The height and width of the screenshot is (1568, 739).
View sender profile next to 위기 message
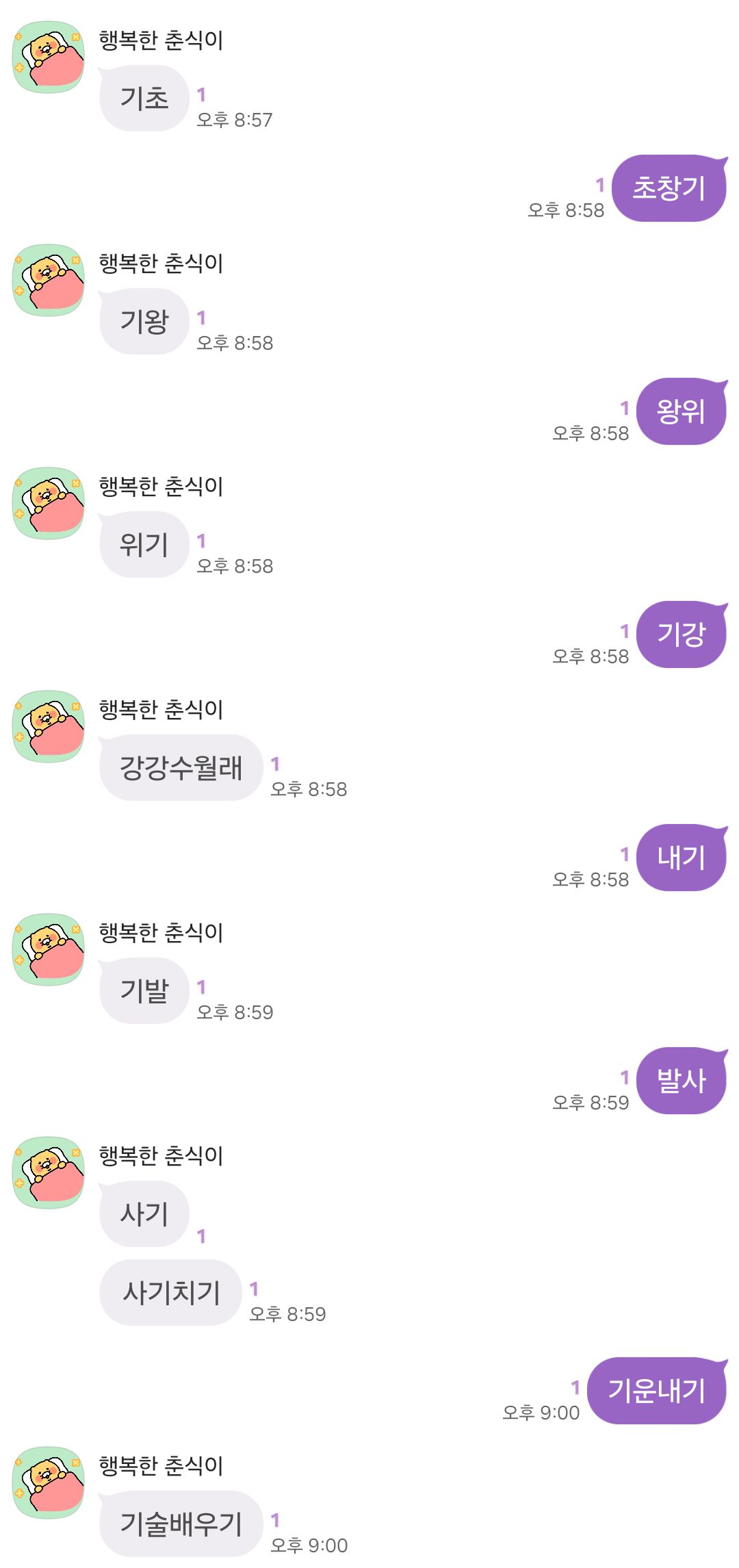49,504
